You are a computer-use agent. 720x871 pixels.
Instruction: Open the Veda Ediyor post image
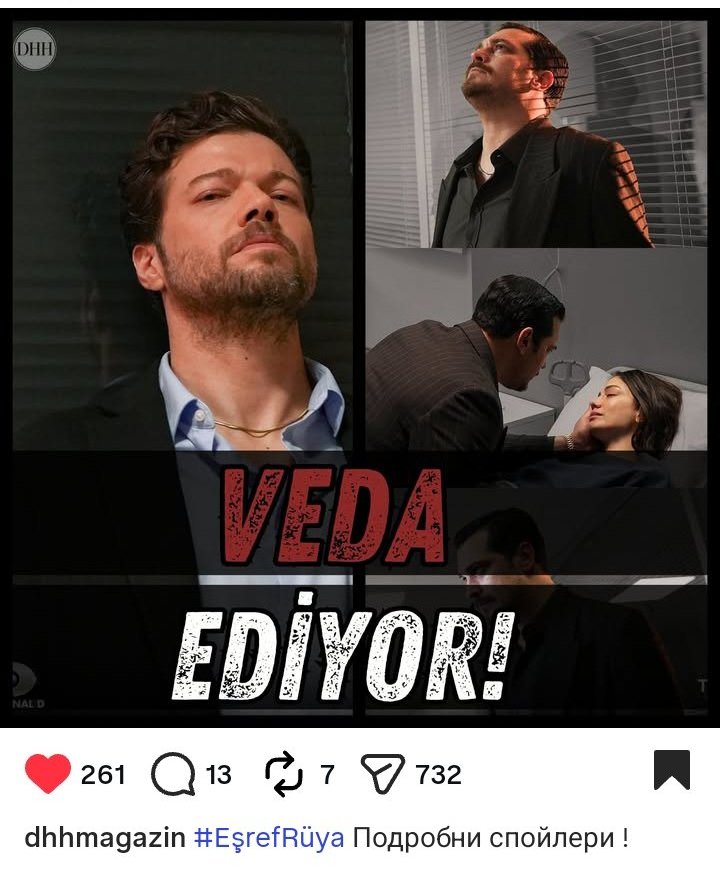pyautogui.click(x=360, y=370)
